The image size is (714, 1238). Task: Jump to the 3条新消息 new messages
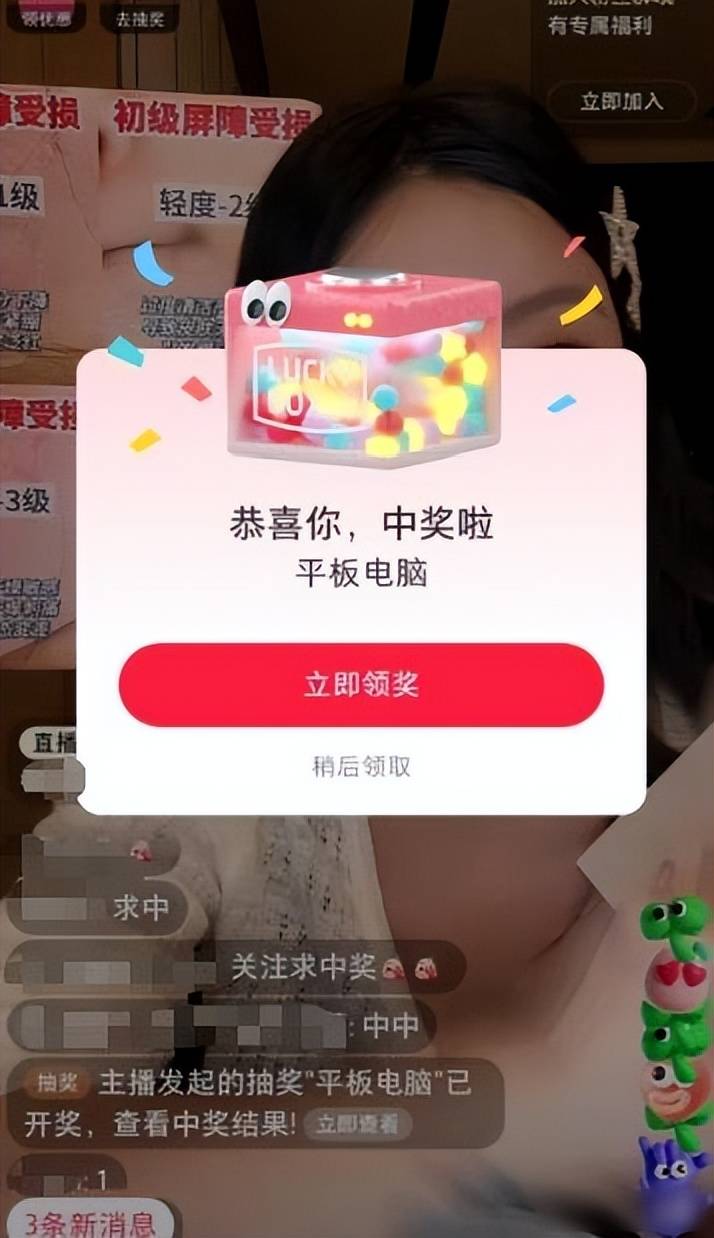[x=90, y=1222]
